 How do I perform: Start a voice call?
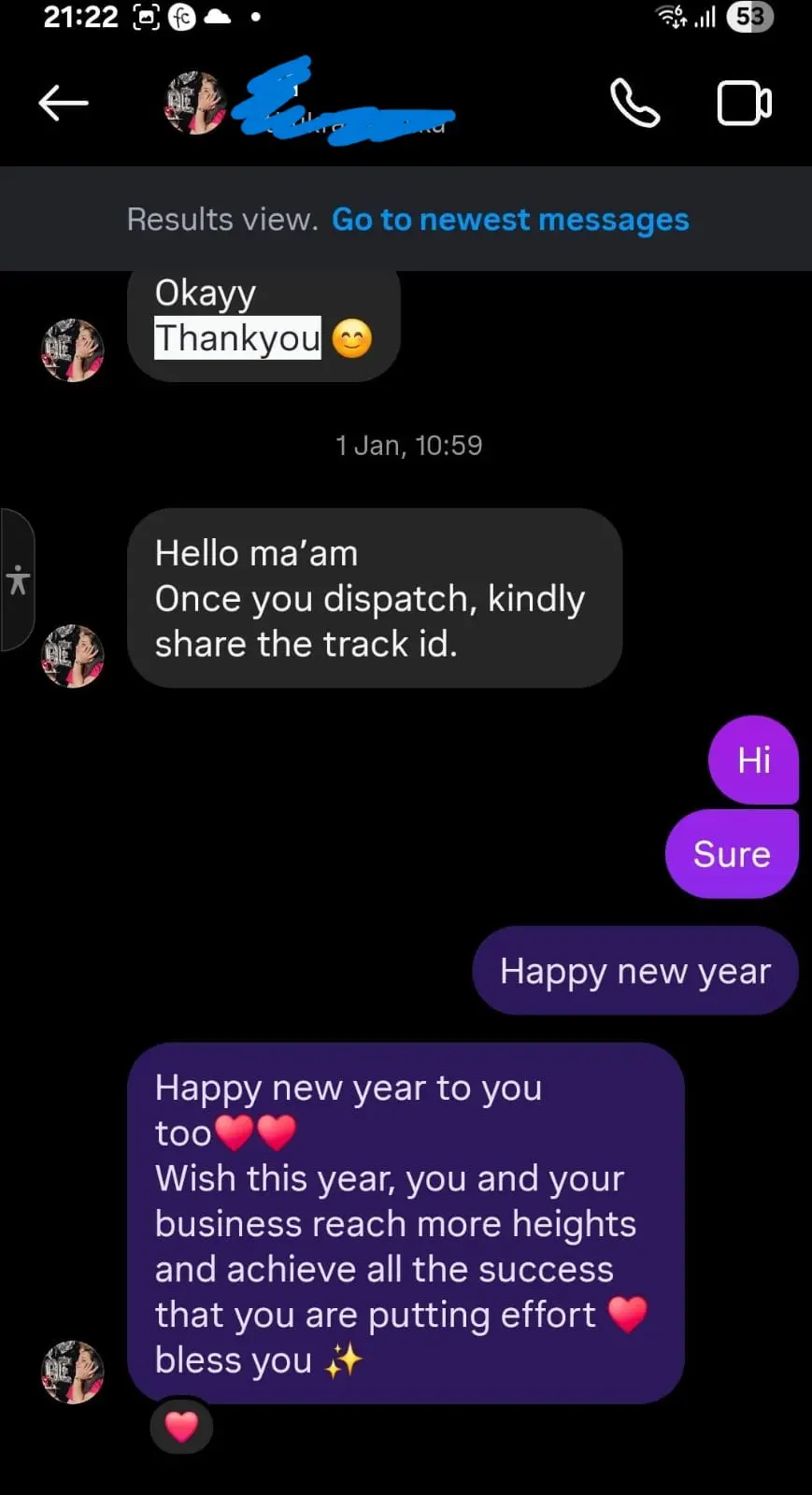pyautogui.click(x=634, y=103)
